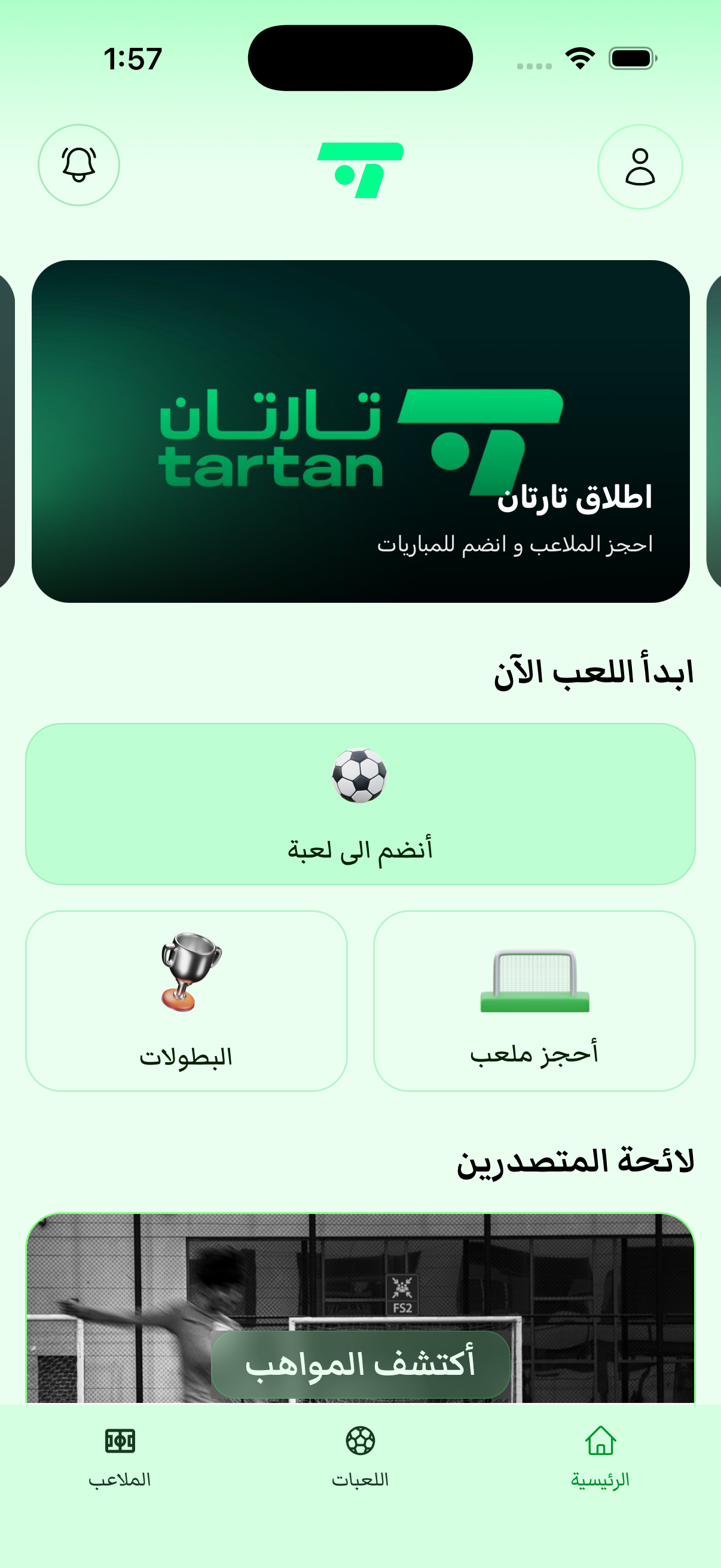This screenshot has width=721, height=1568.
Task: Open the notifications bell
Action: [x=78, y=165]
